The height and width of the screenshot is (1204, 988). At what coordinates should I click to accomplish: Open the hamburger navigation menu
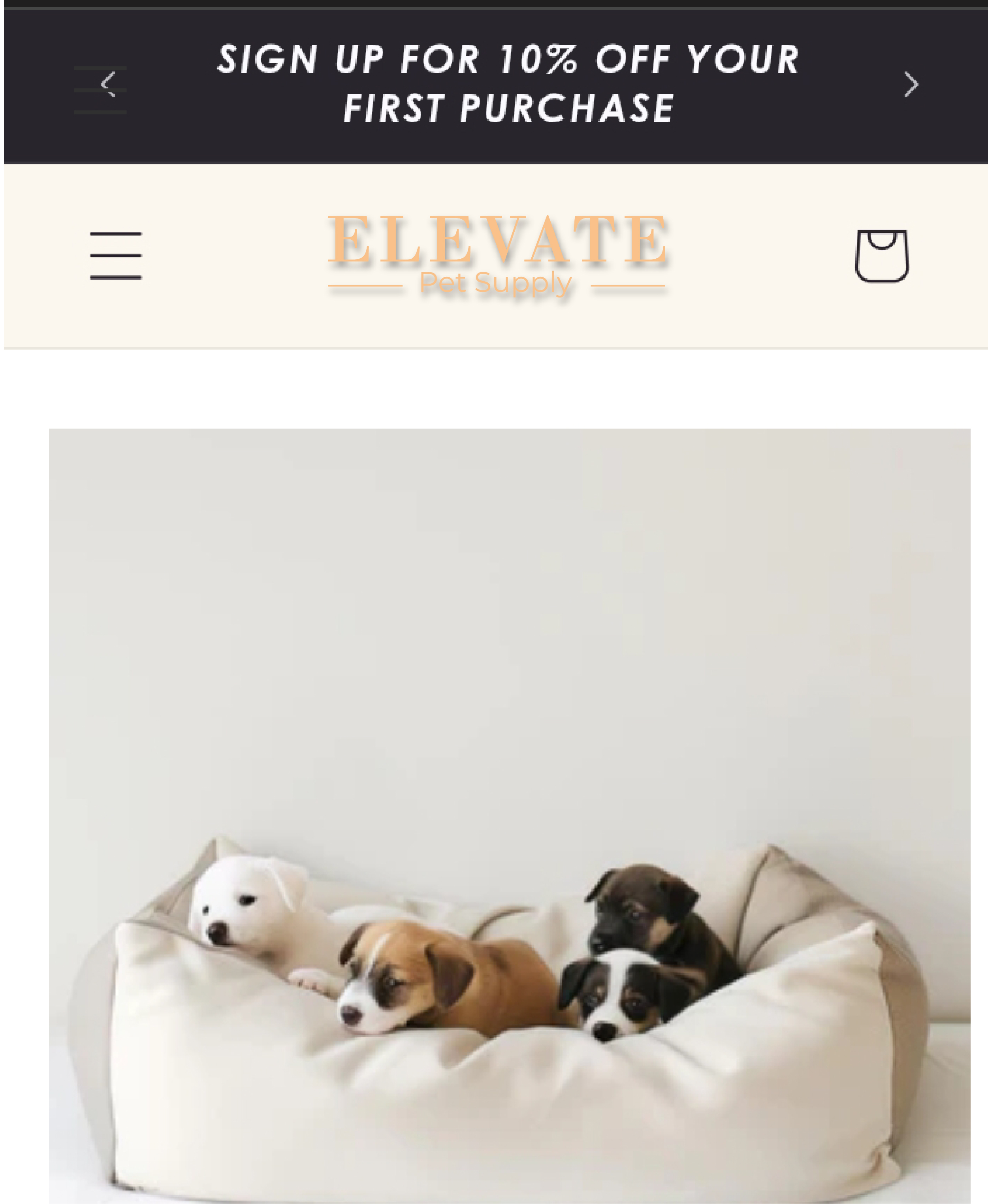pyautogui.click(x=115, y=256)
